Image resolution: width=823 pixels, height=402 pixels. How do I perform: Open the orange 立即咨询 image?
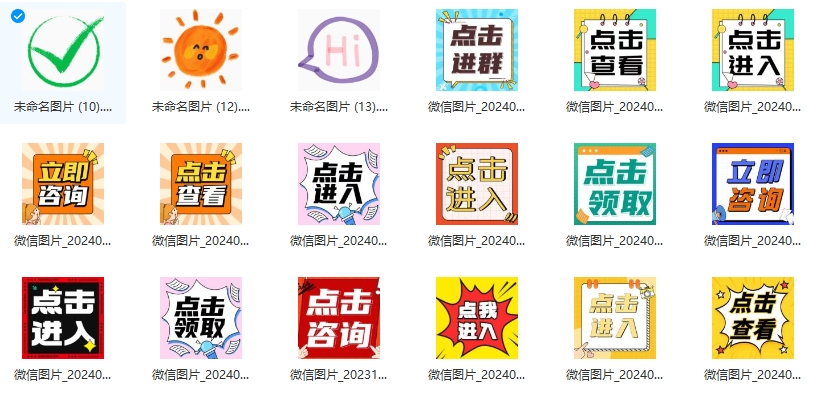coord(63,186)
